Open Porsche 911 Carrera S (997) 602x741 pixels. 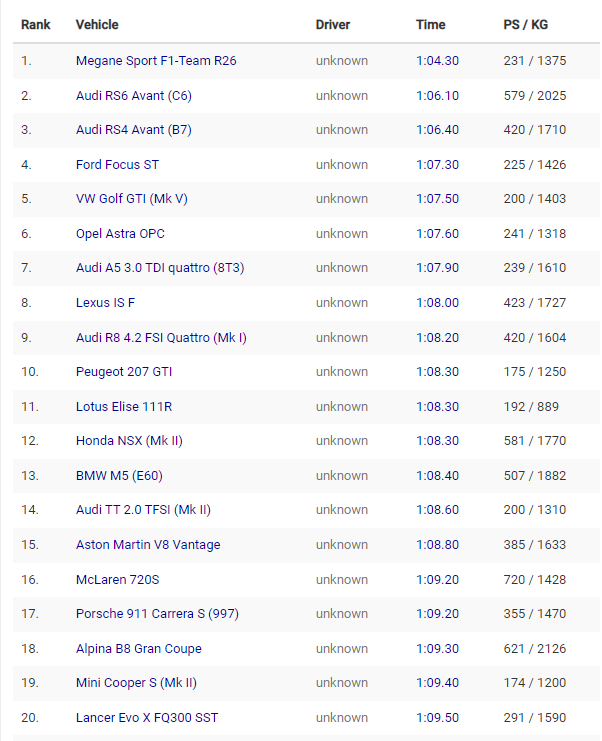click(157, 614)
